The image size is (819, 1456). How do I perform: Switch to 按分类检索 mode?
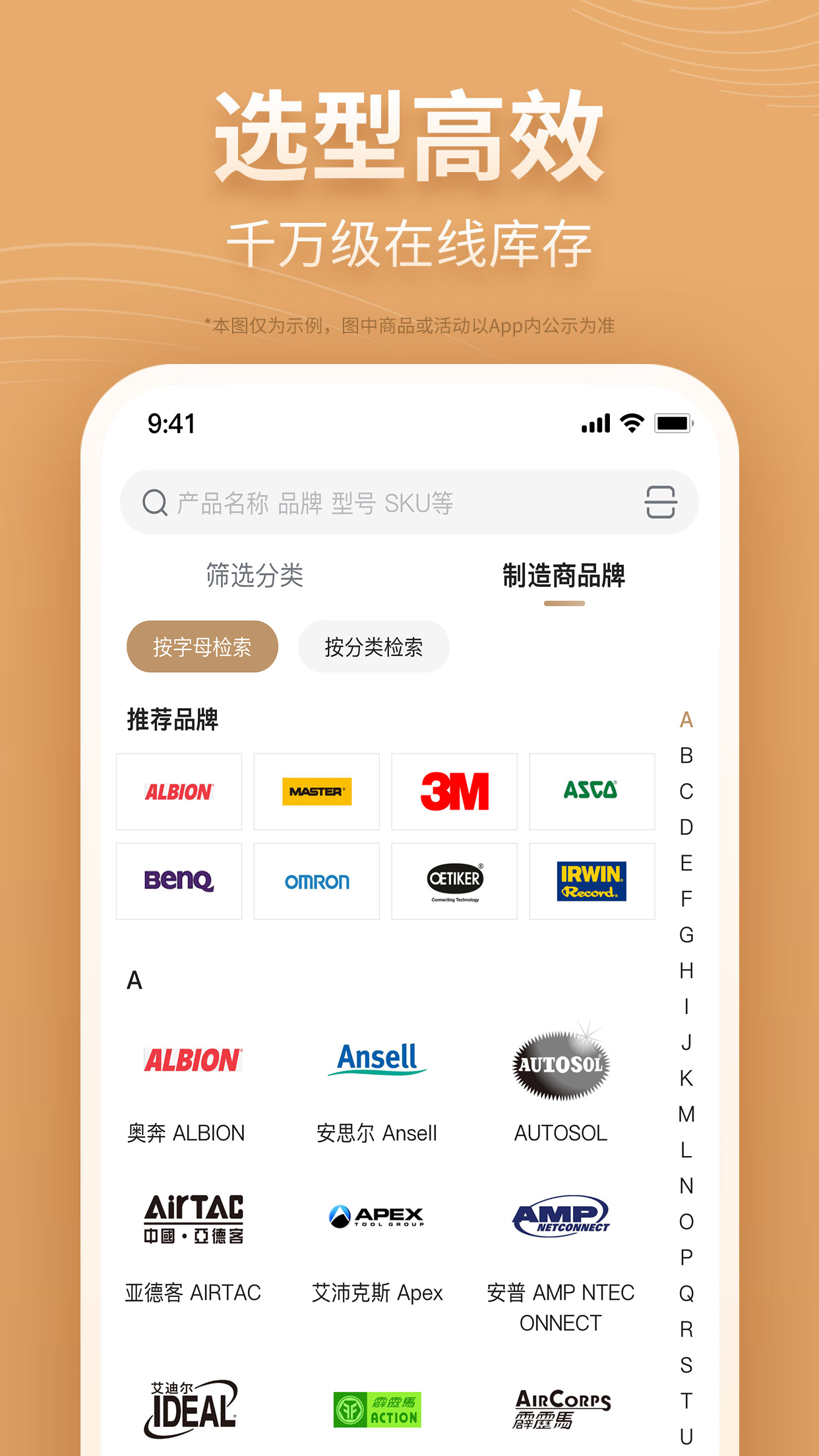click(x=373, y=646)
